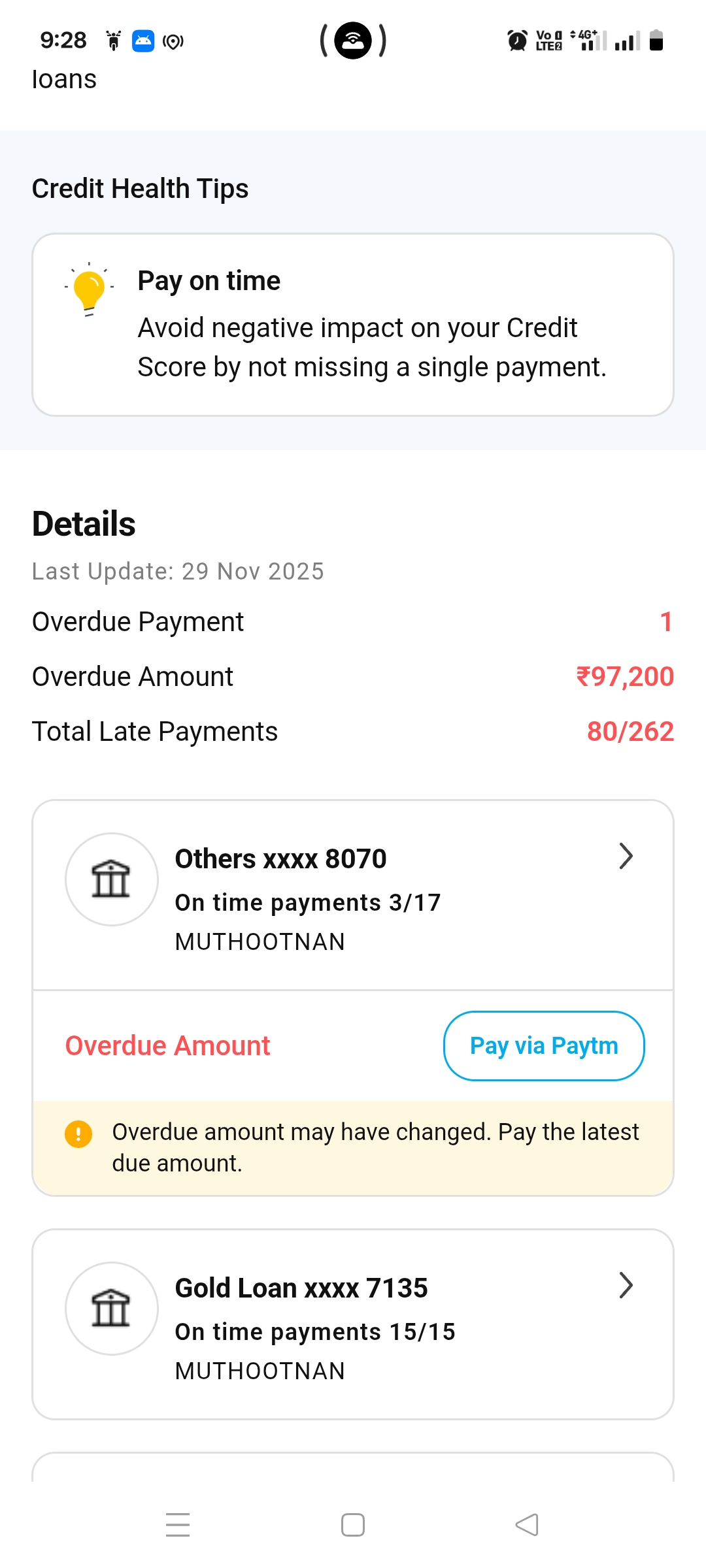This screenshot has height=1568, width=706.
Task: Tap the Pay via Paytm button
Action: pyautogui.click(x=544, y=1046)
